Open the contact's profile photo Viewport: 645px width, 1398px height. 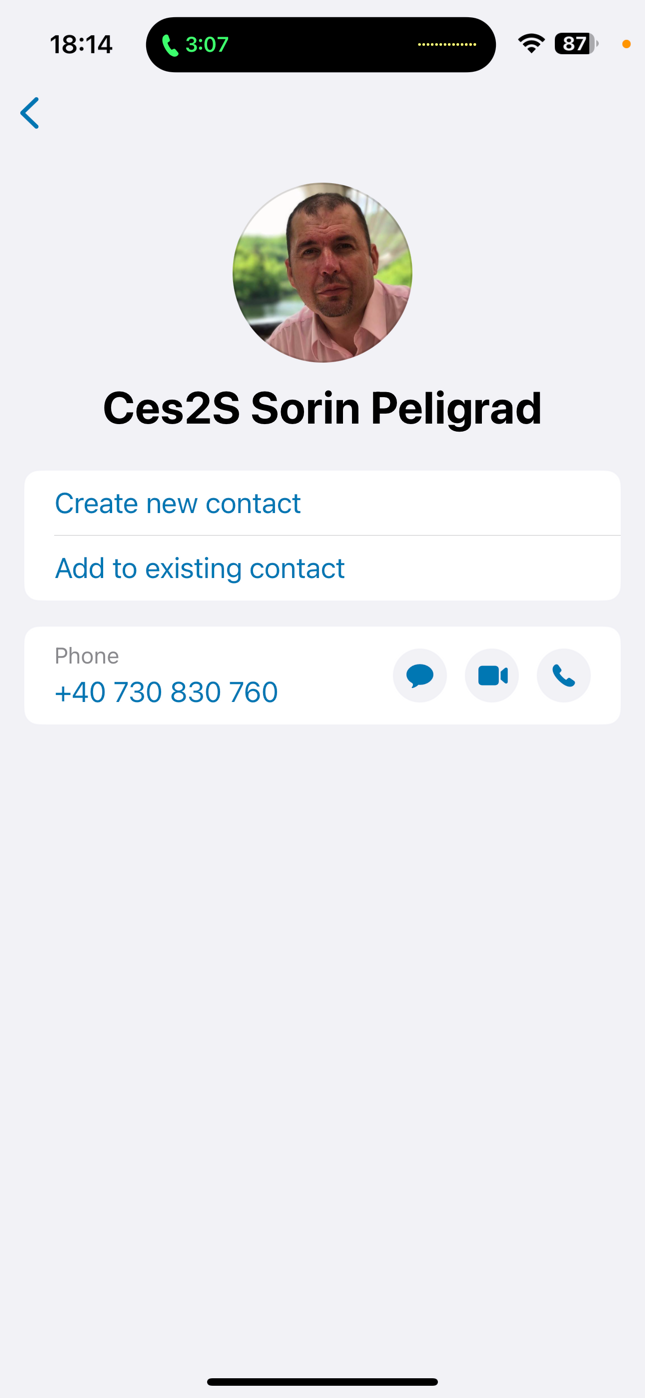tap(322, 272)
